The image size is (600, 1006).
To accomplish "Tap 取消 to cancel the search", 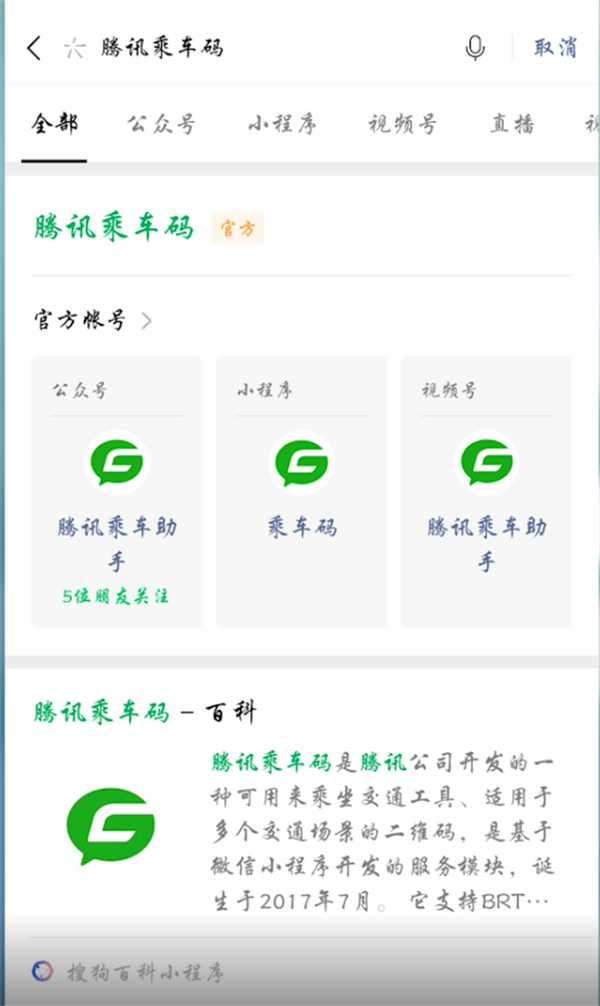I will point(555,47).
